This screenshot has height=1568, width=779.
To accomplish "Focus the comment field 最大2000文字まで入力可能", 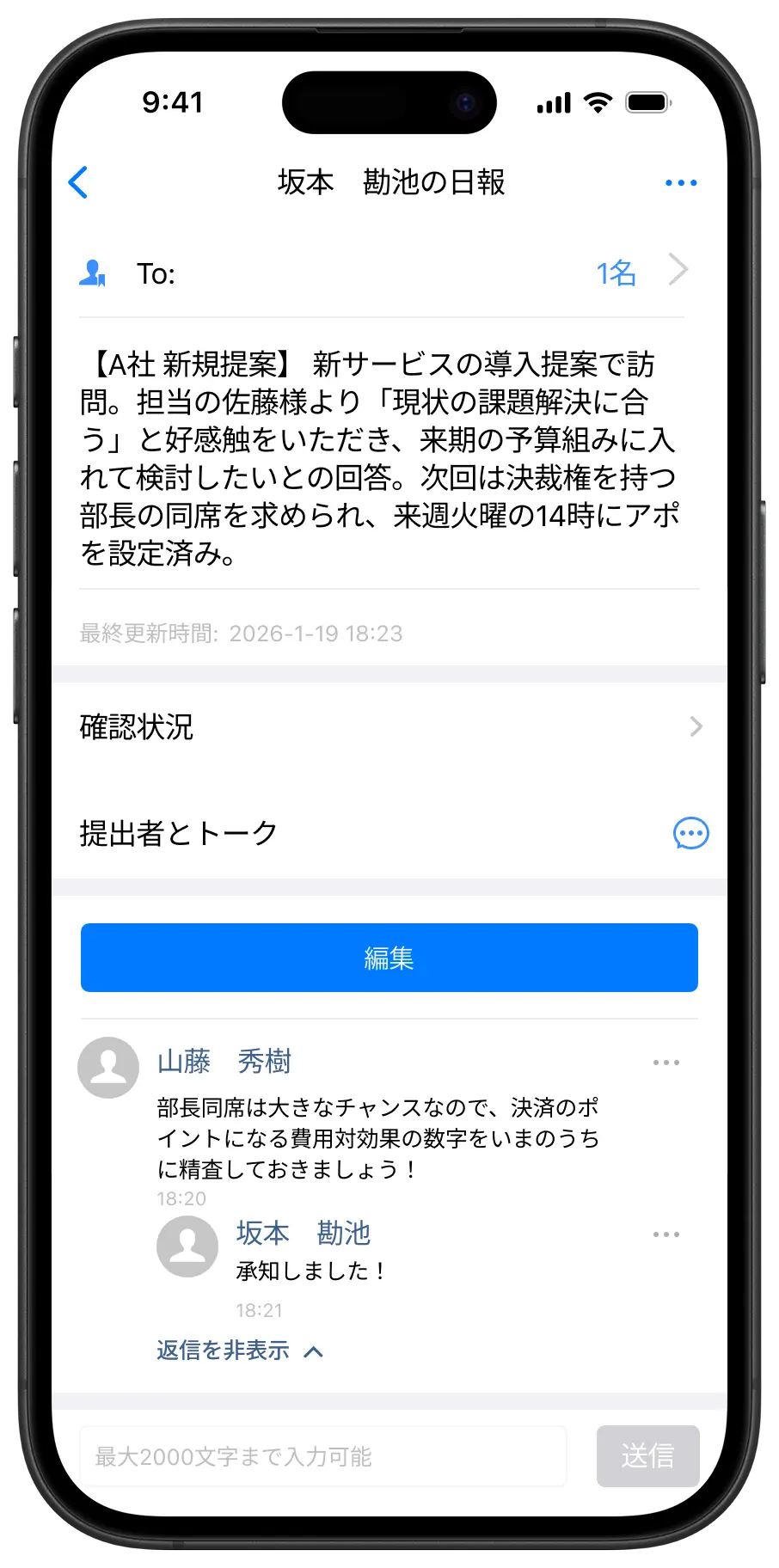I will click(x=323, y=1456).
